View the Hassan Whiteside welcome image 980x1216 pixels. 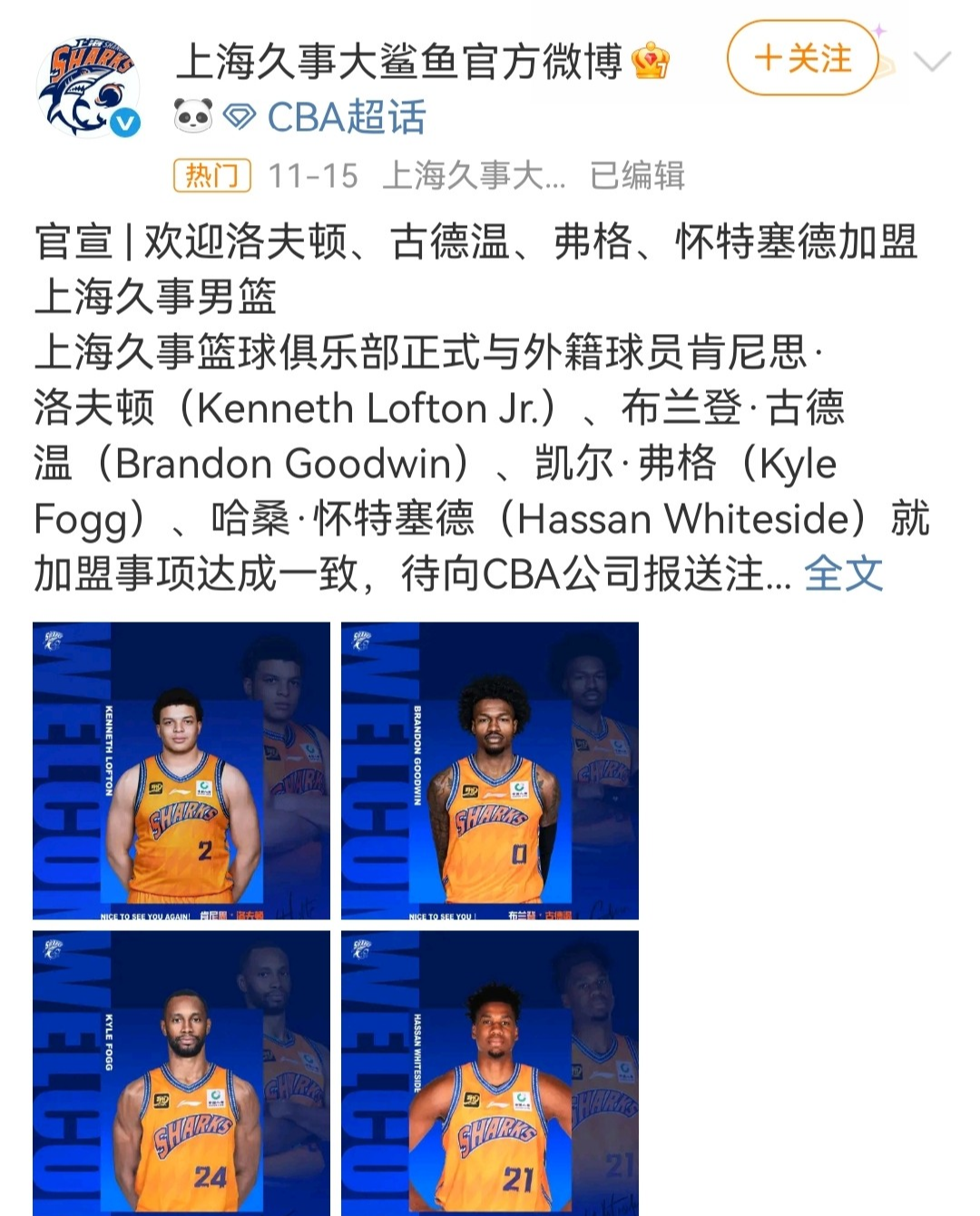(x=490, y=1073)
